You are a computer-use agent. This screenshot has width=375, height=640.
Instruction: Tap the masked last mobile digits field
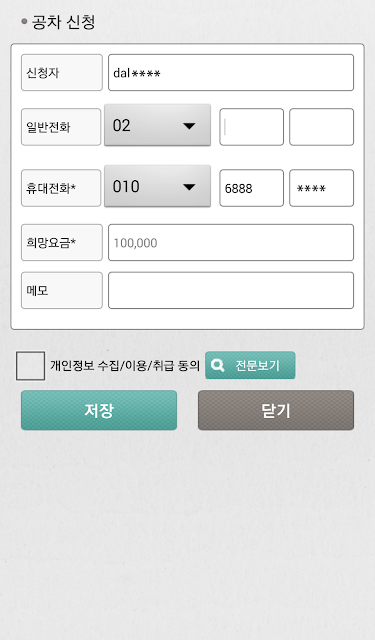[322, 188]
